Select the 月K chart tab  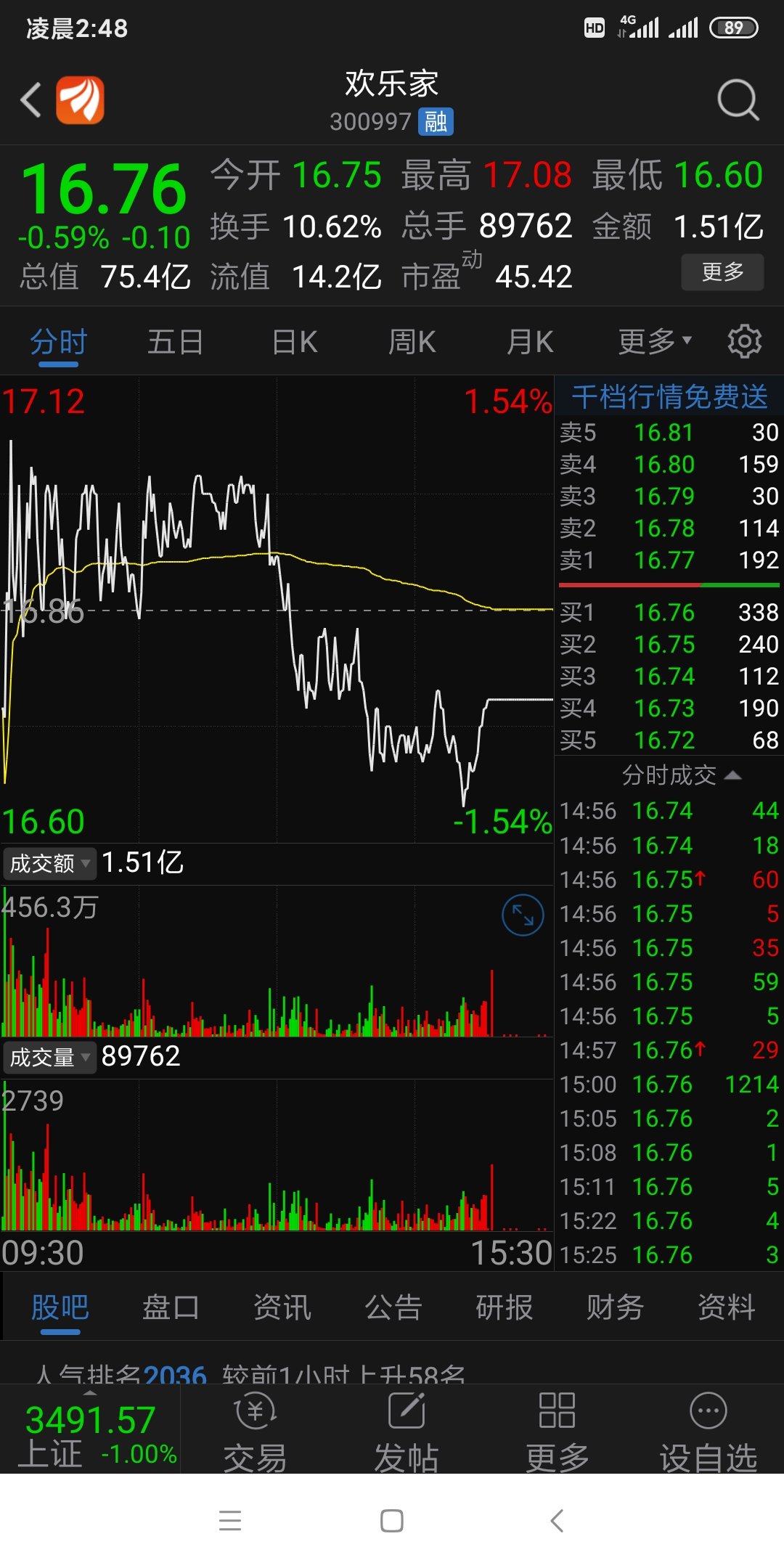click(x=530, y=341)
